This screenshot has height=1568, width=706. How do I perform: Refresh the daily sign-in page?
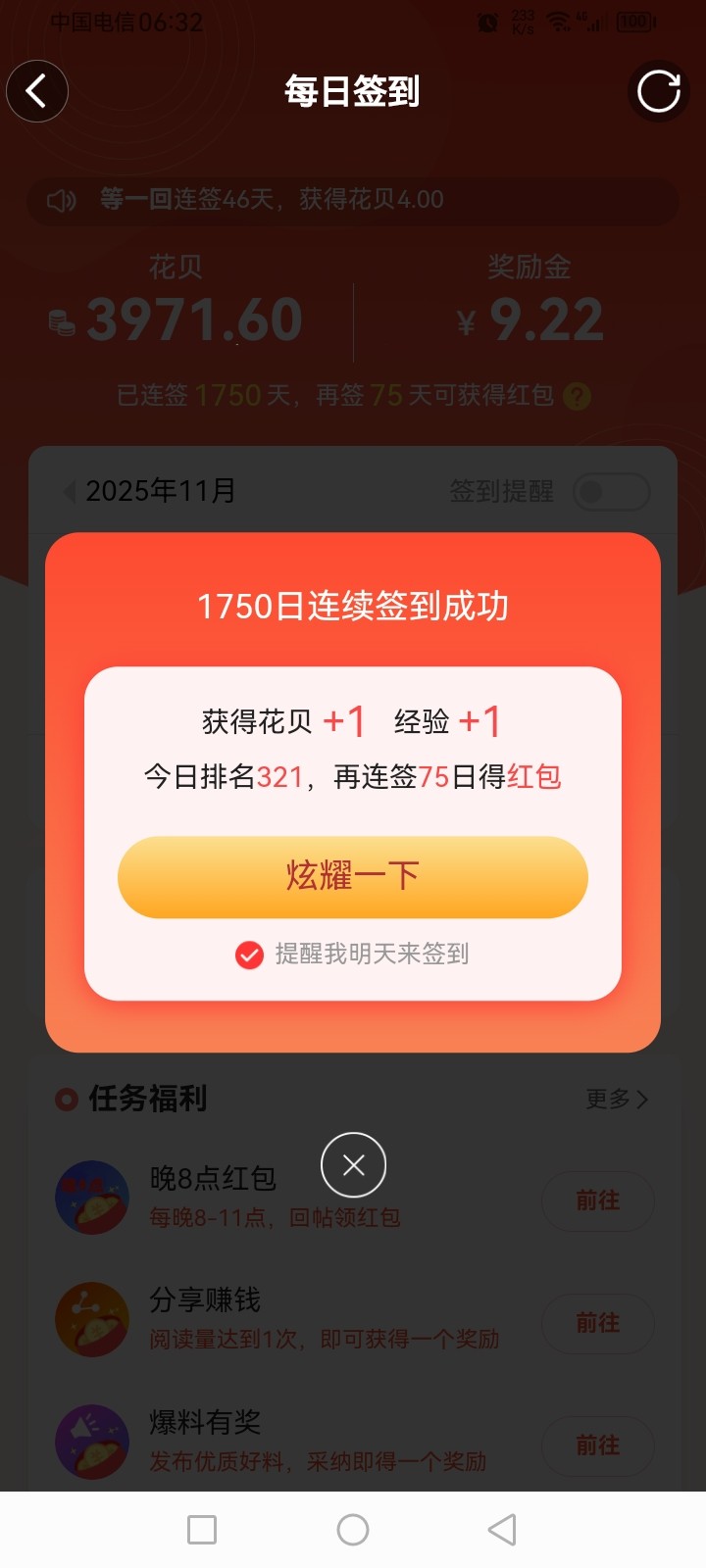click(x=658, y=92)
